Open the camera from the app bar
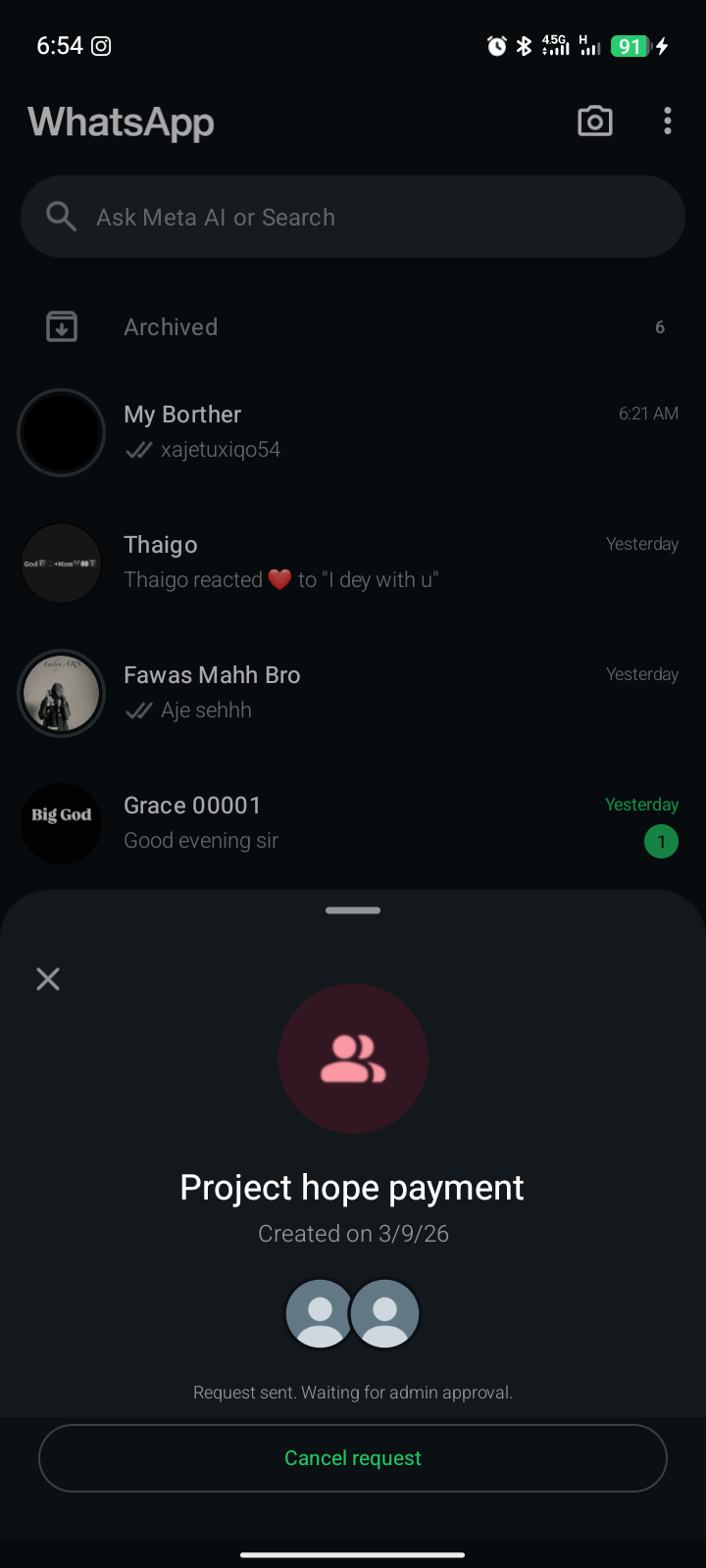The height and width of the screenshot is (1568, 706). [x=595, y=122]
